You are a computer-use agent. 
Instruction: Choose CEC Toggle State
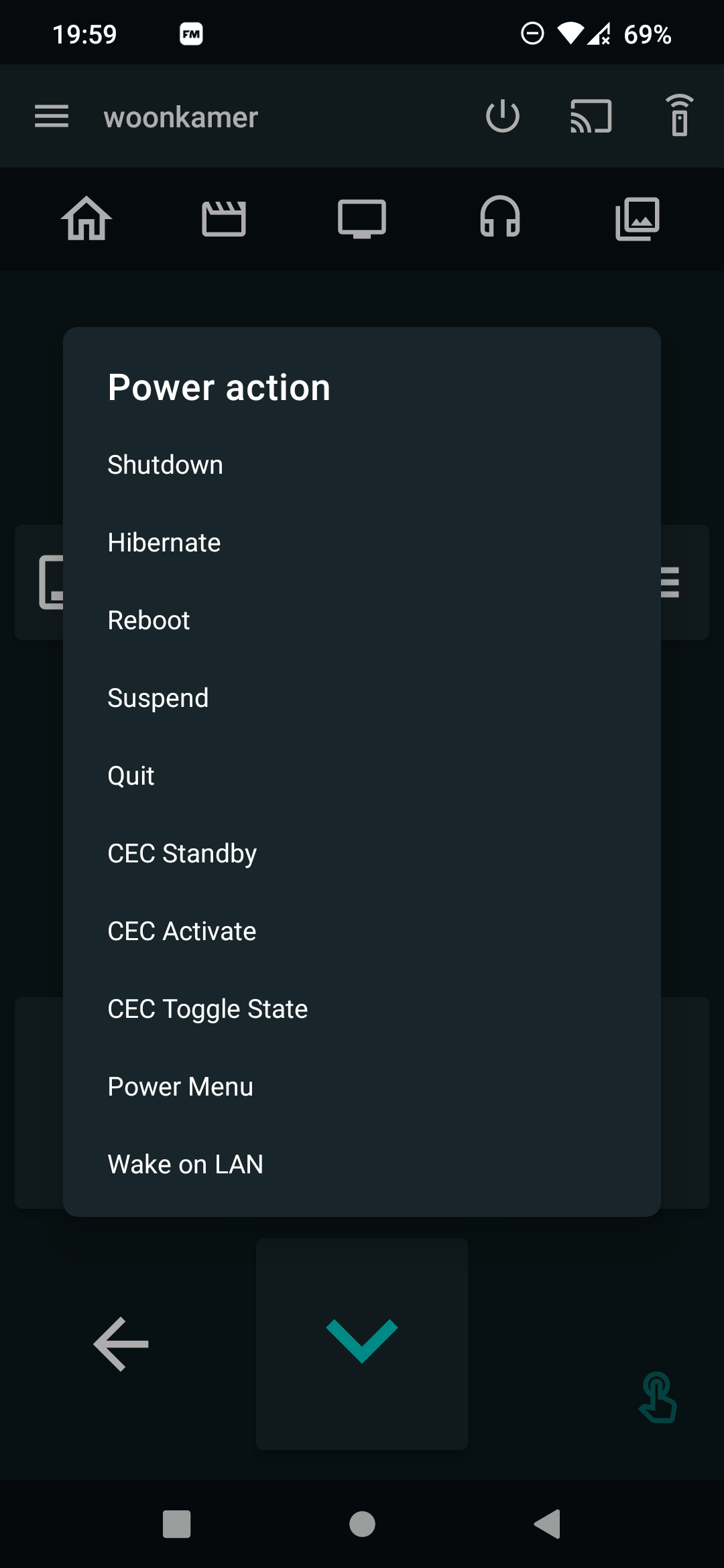(362, 1008)
